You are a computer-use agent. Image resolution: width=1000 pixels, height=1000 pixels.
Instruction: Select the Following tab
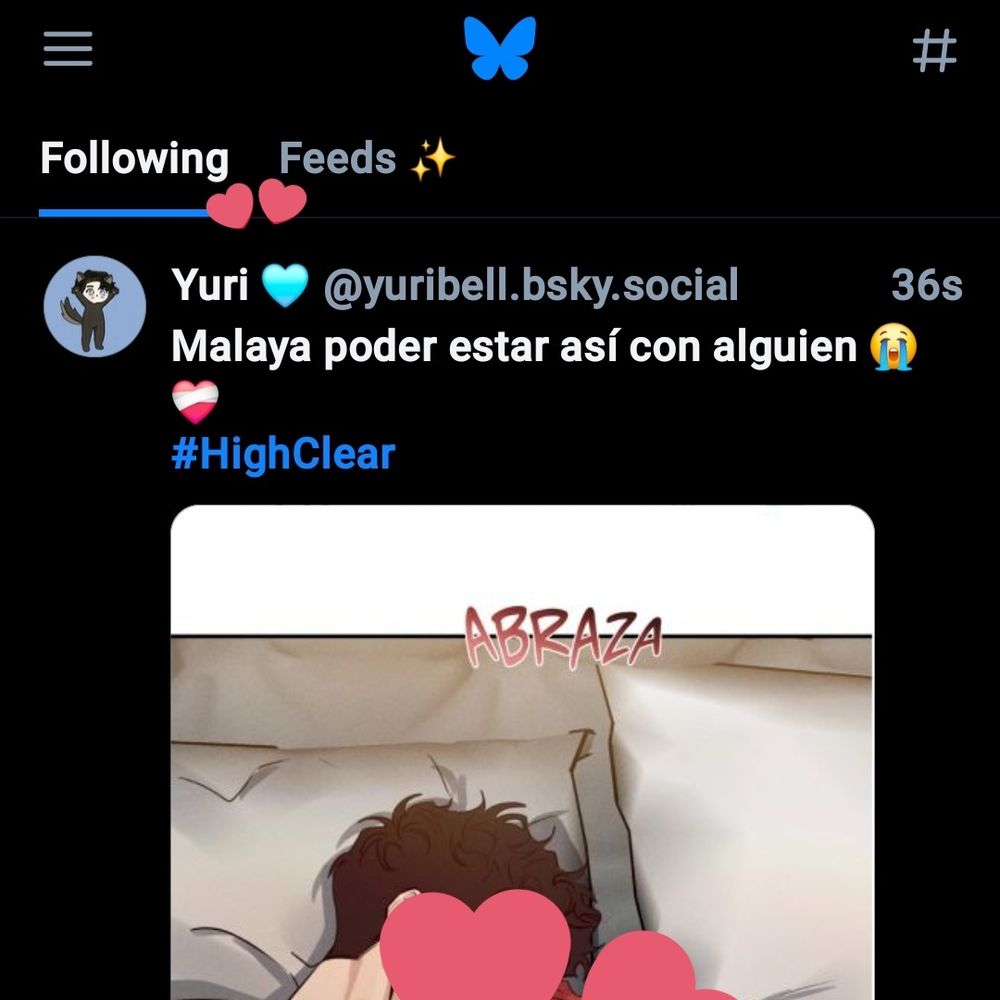click(x=134, y=159)
